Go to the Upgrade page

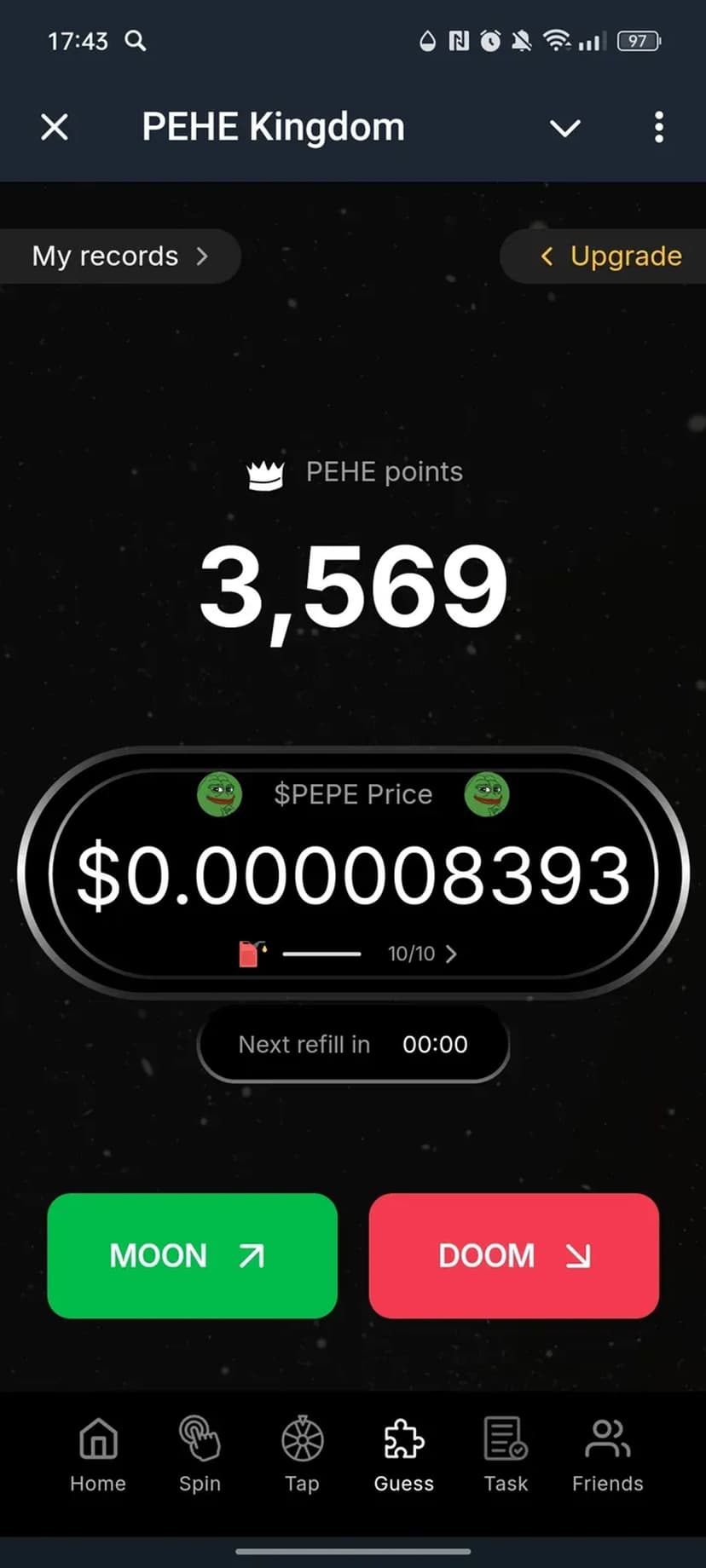[611, 257]
